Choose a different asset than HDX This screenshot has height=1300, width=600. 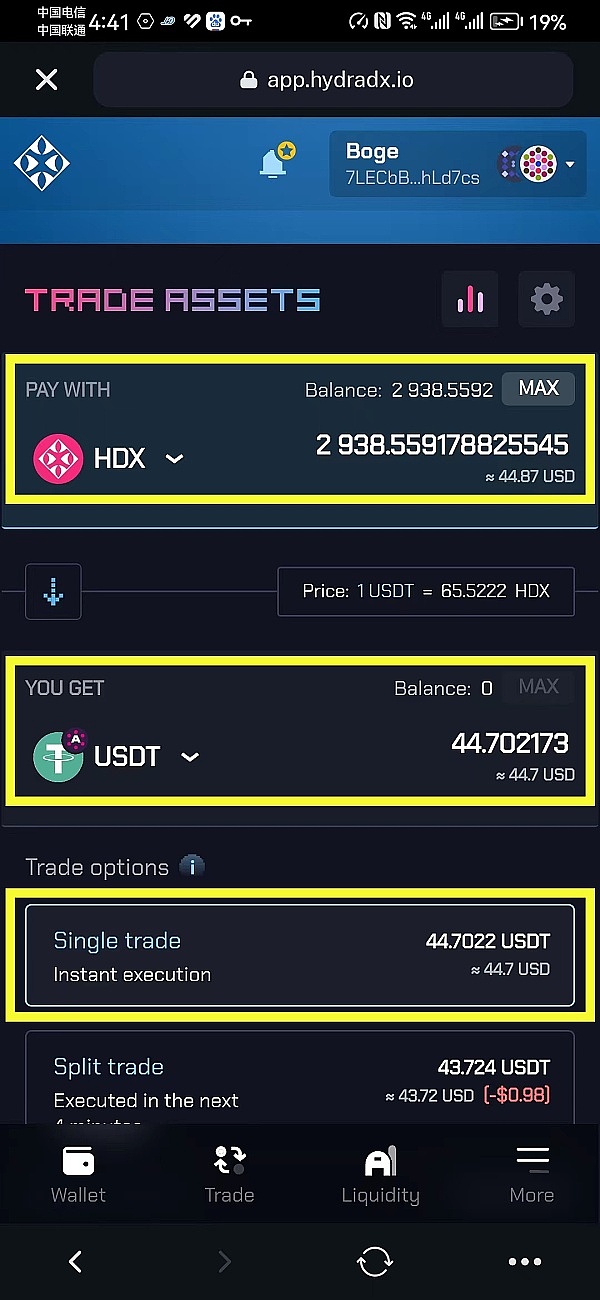[x=108, y=458]
